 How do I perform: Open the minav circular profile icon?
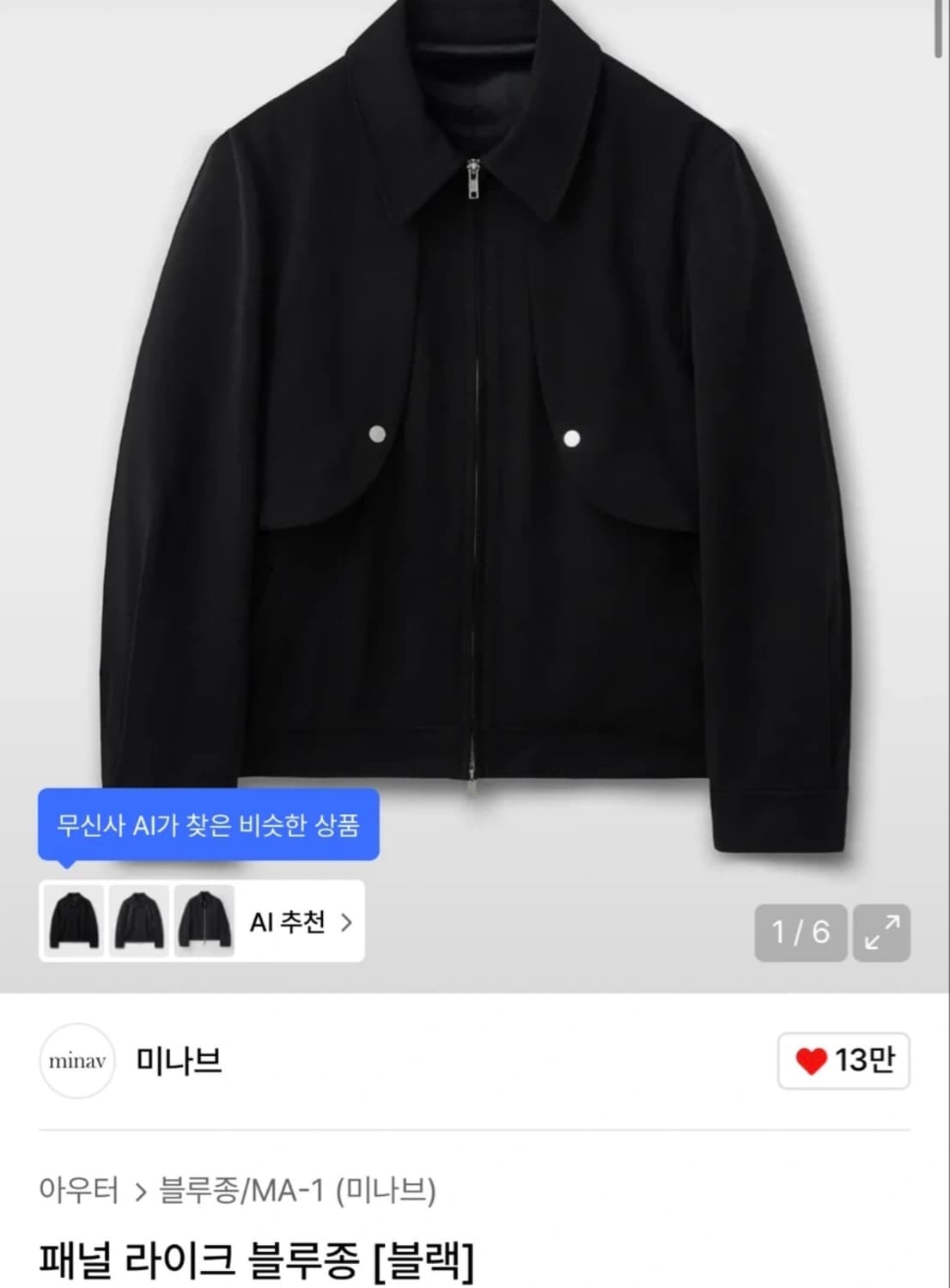point(76,1060)
